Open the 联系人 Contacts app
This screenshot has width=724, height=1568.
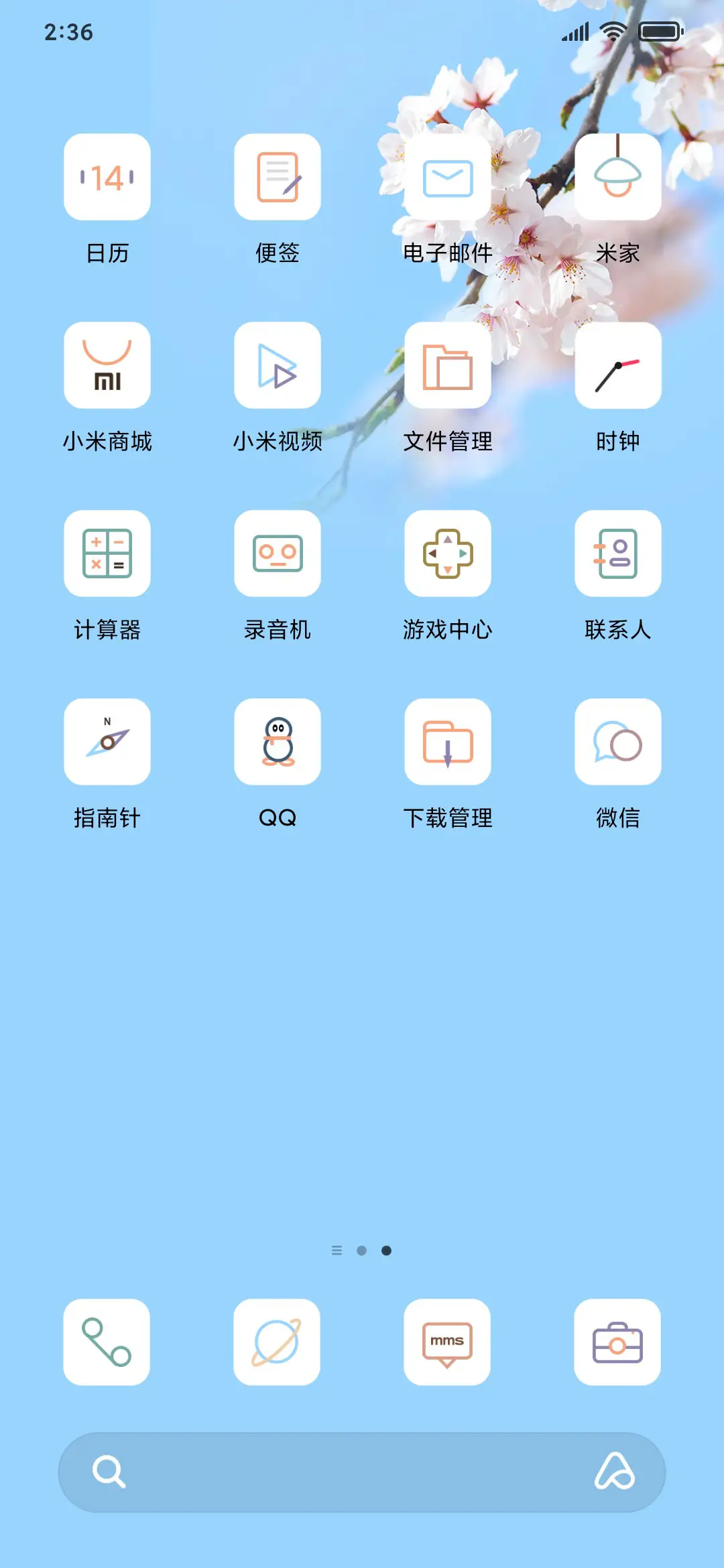pos(617,553)
